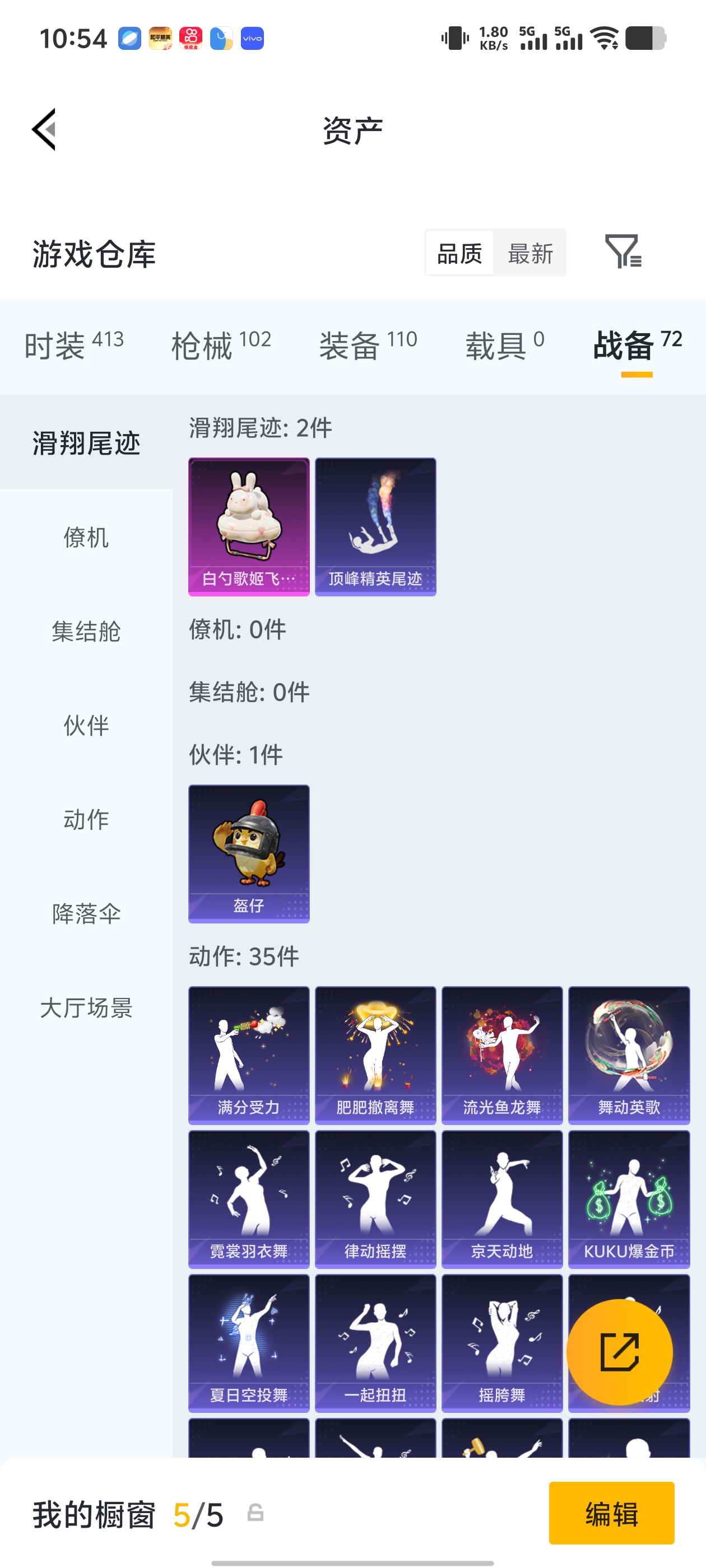Select 动作 category in the sidebar

pos(85,819)
